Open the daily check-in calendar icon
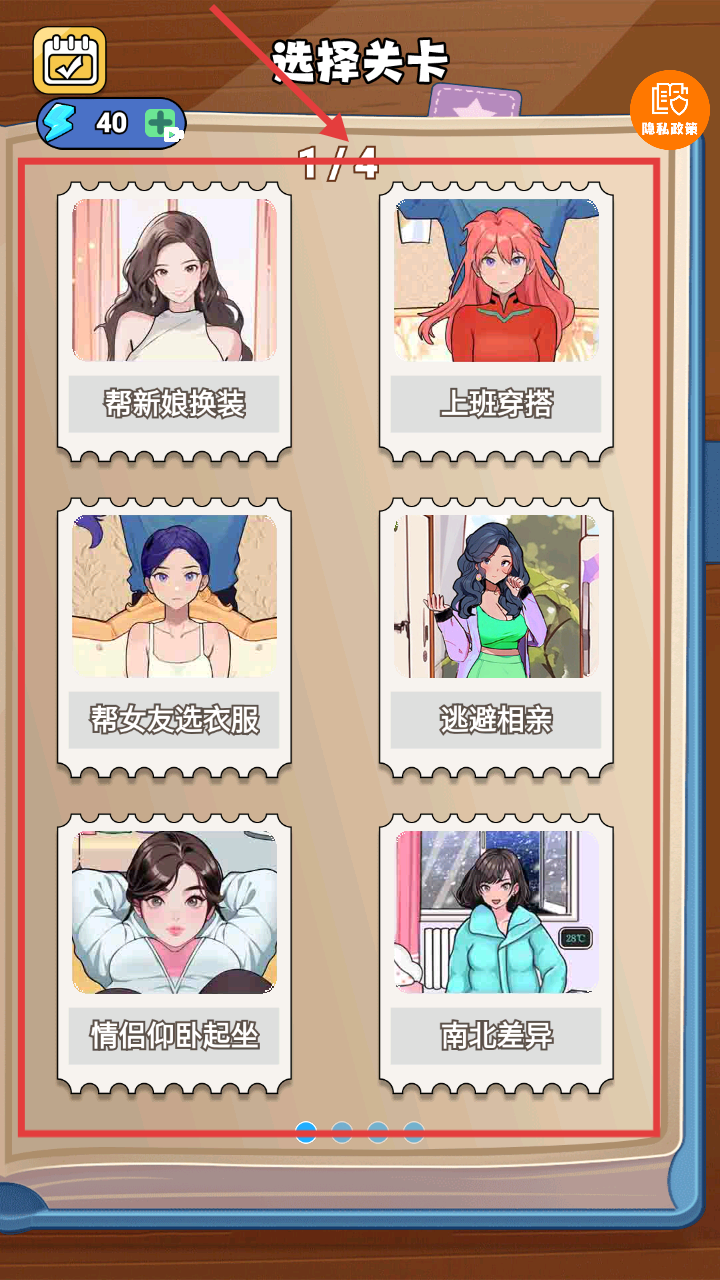720x1280 pixels. (x=70, y=60)
